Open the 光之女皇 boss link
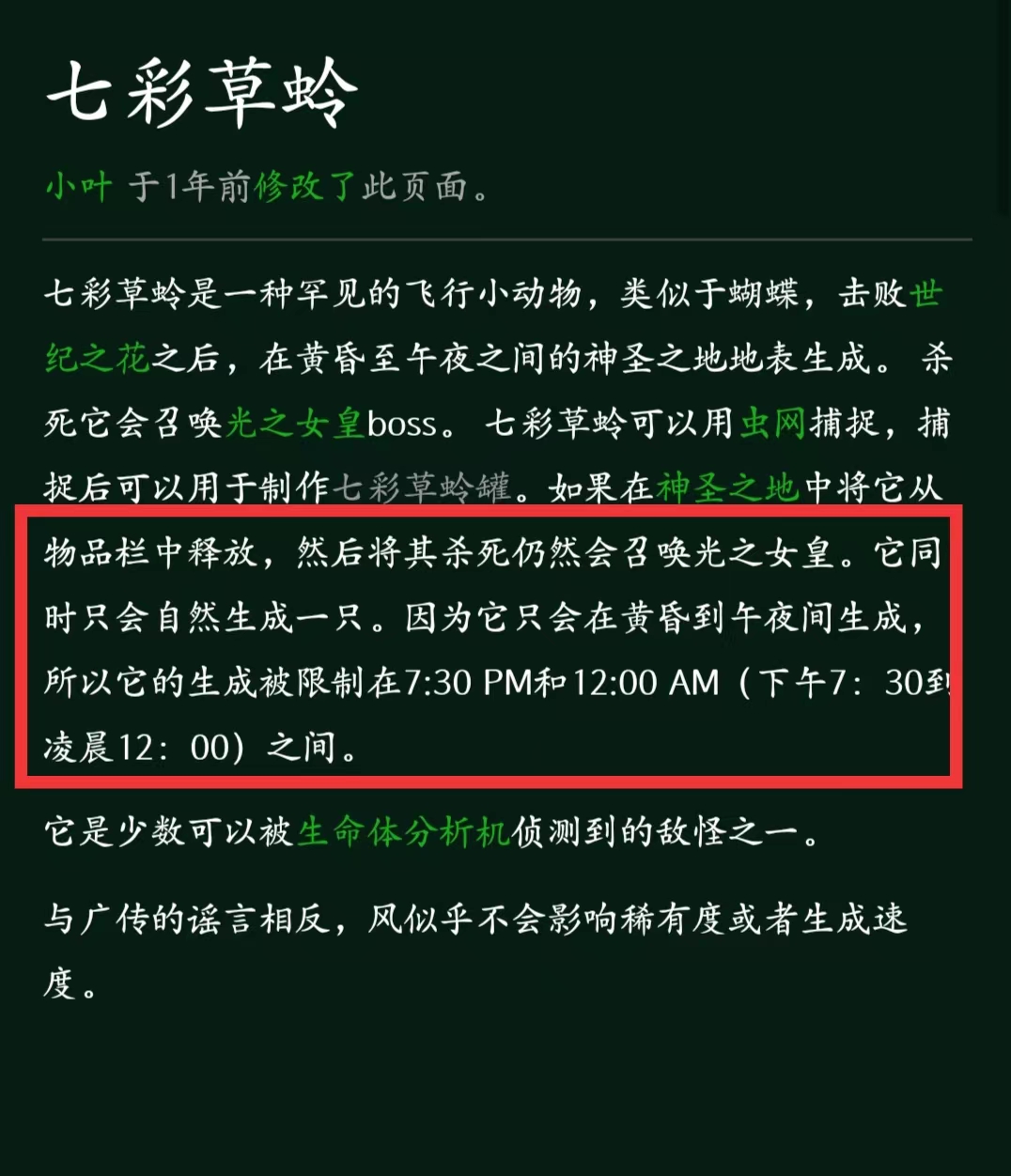Viewport: 1011px width, 1176px height. [294, 424]
